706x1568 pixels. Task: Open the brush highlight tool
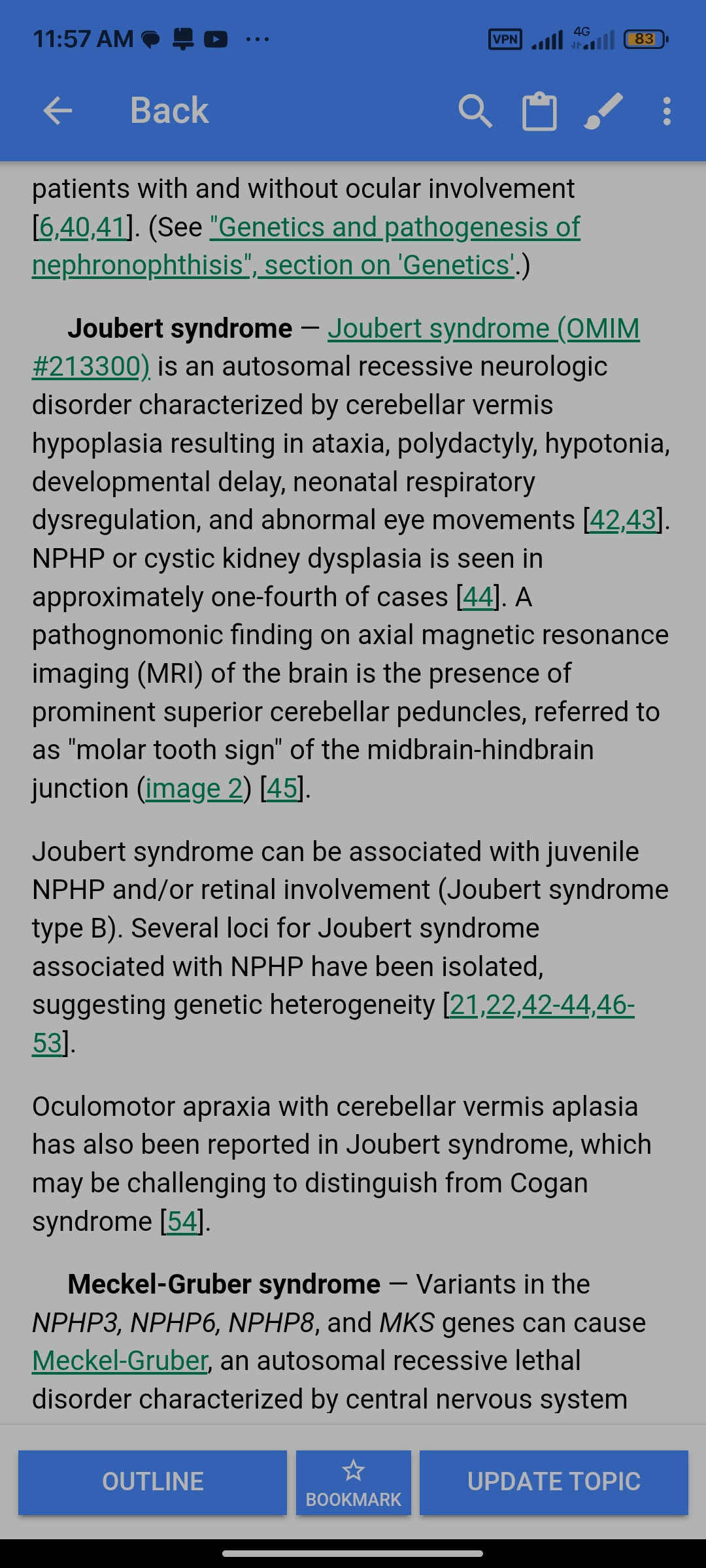pos(603,111)
